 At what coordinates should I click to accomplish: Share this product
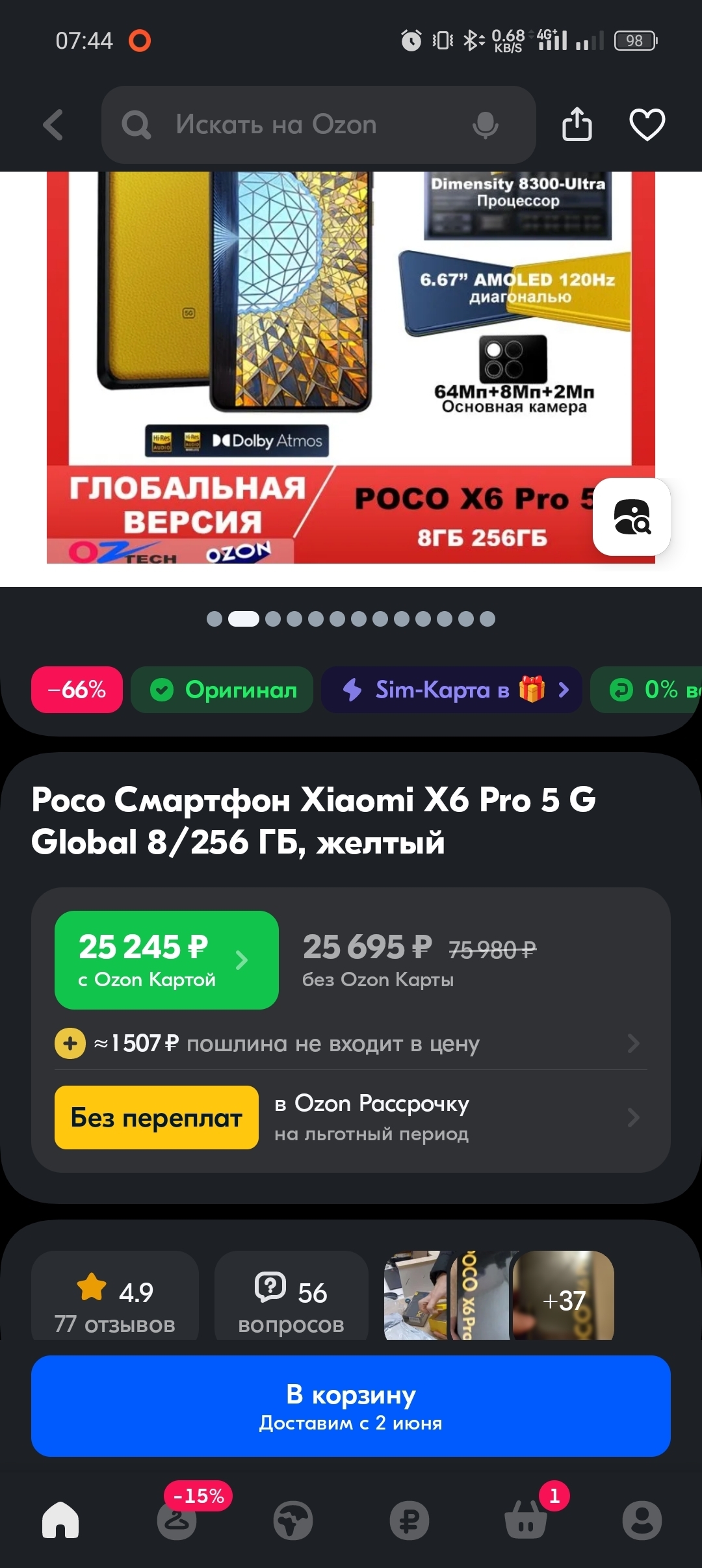[x=577, y=124]
